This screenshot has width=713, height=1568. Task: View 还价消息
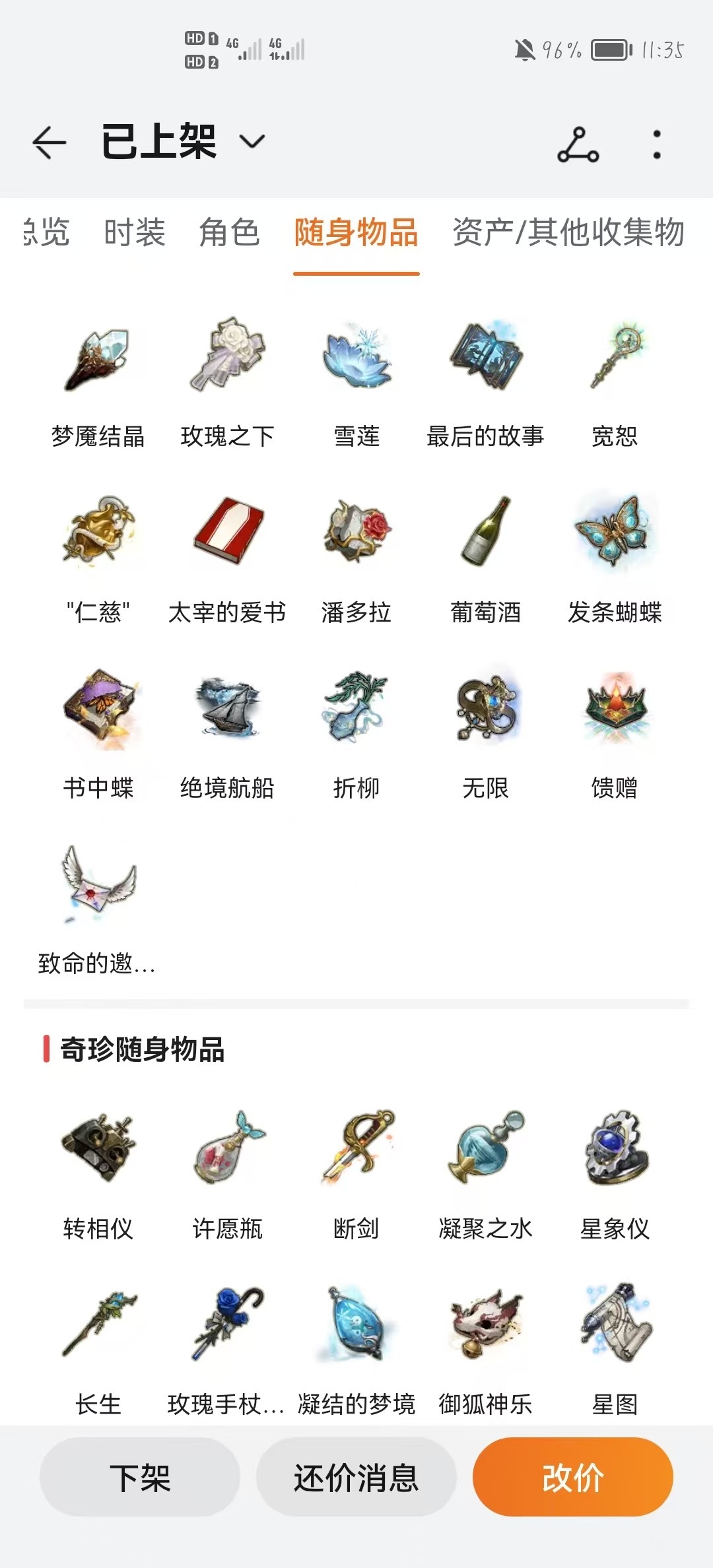coord(356,1477)
